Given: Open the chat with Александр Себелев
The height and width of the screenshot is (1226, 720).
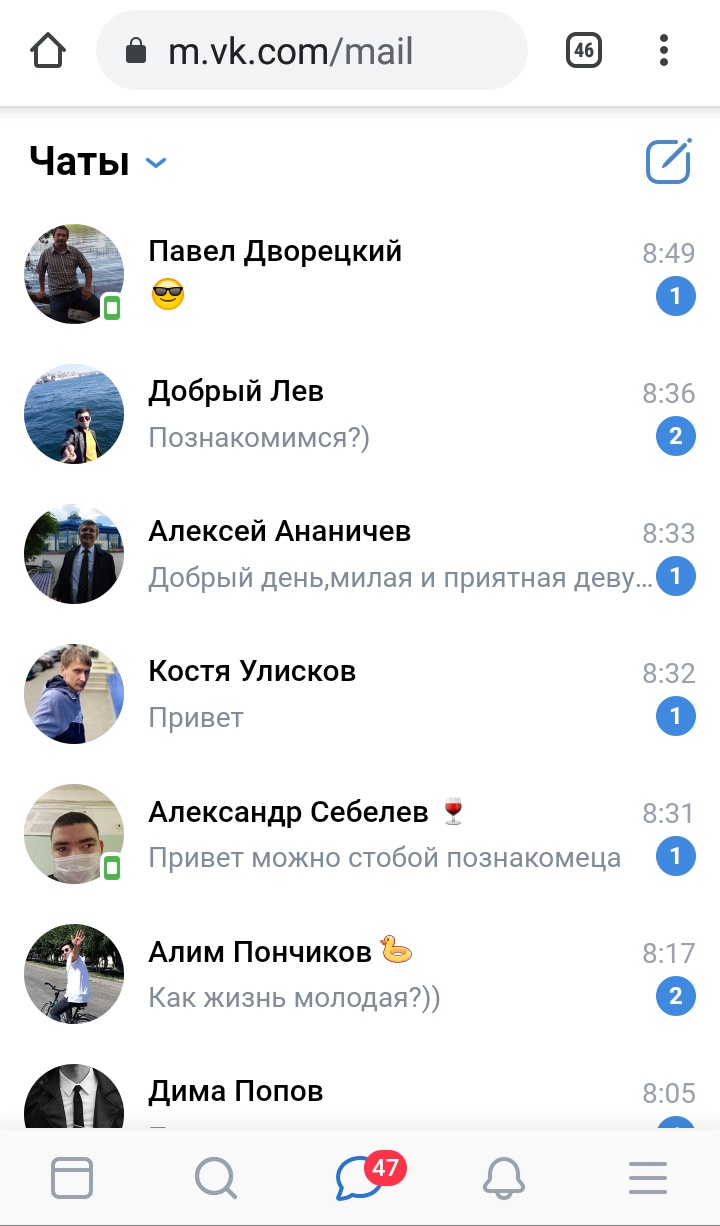Looking at the screenshot, I should [x=360, y=833].
